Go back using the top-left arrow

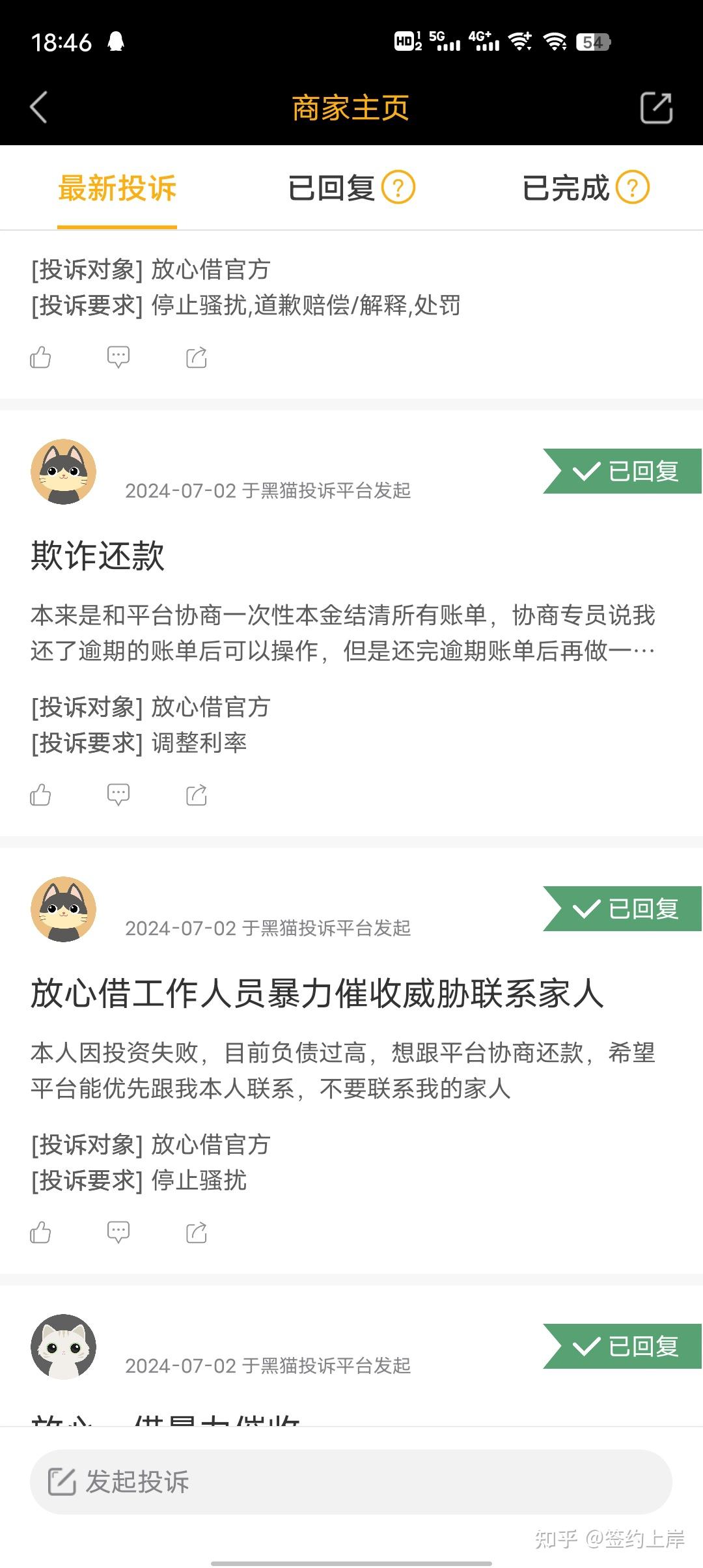[39, 107]
